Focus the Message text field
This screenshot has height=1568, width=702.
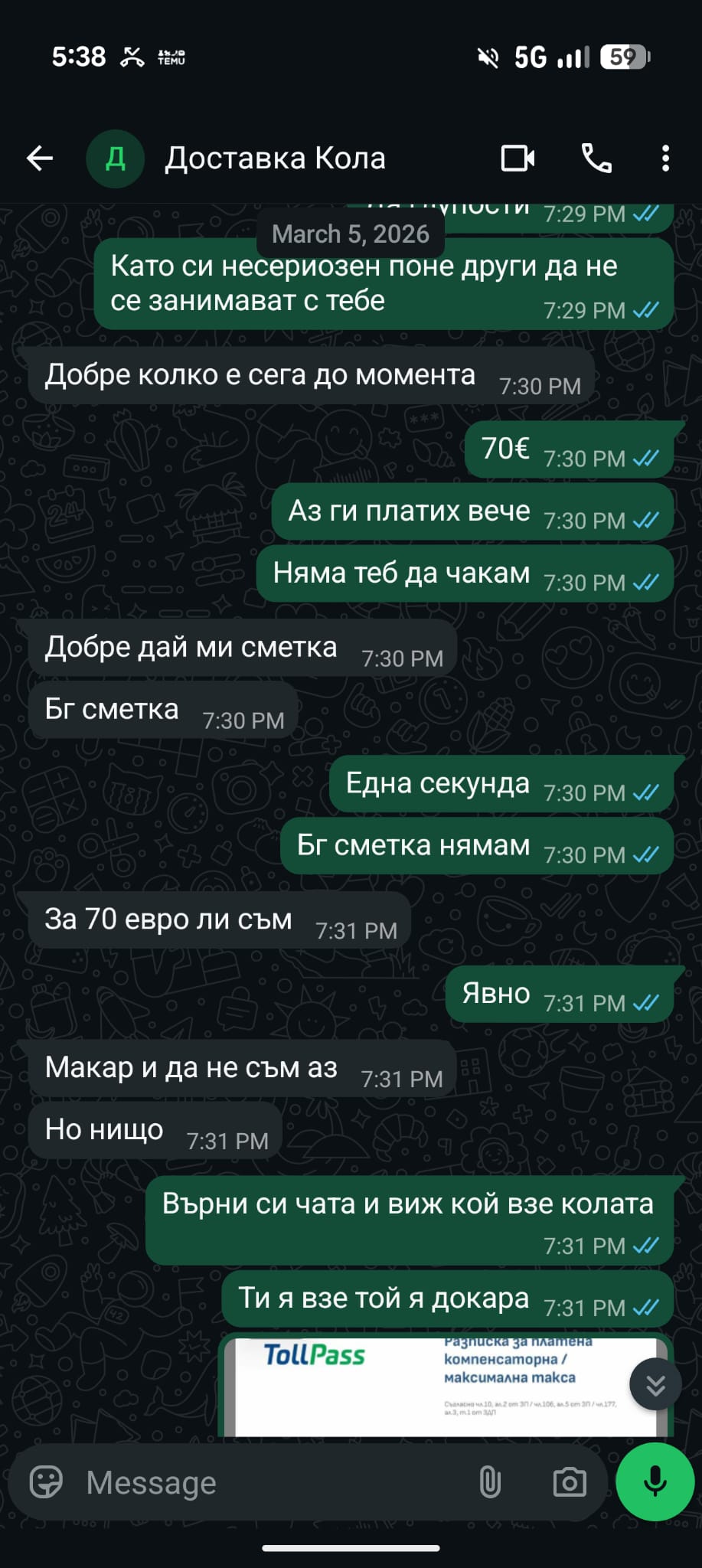268,1482
